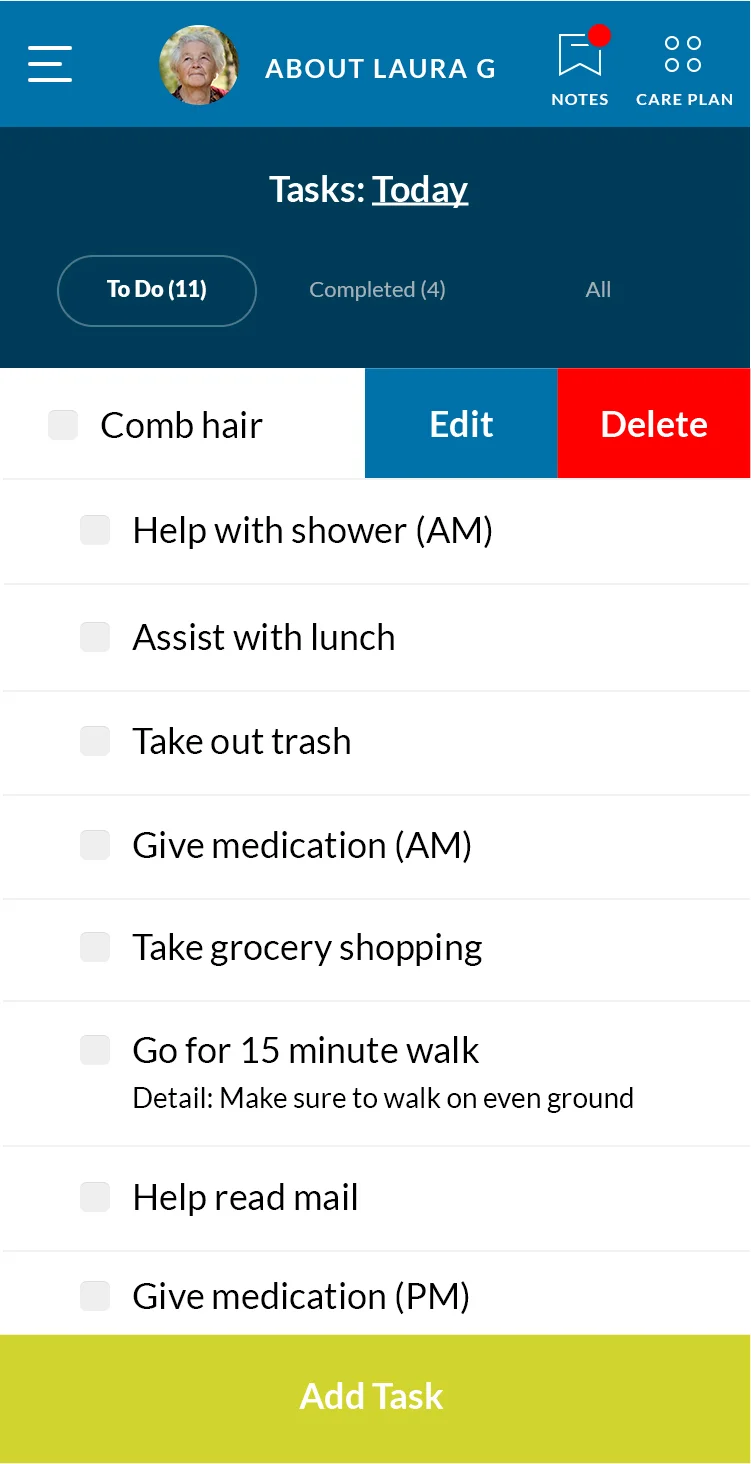Open the Care Plan
The width and height of the screenshot is (751, 1464).
(x=684, y=70)
